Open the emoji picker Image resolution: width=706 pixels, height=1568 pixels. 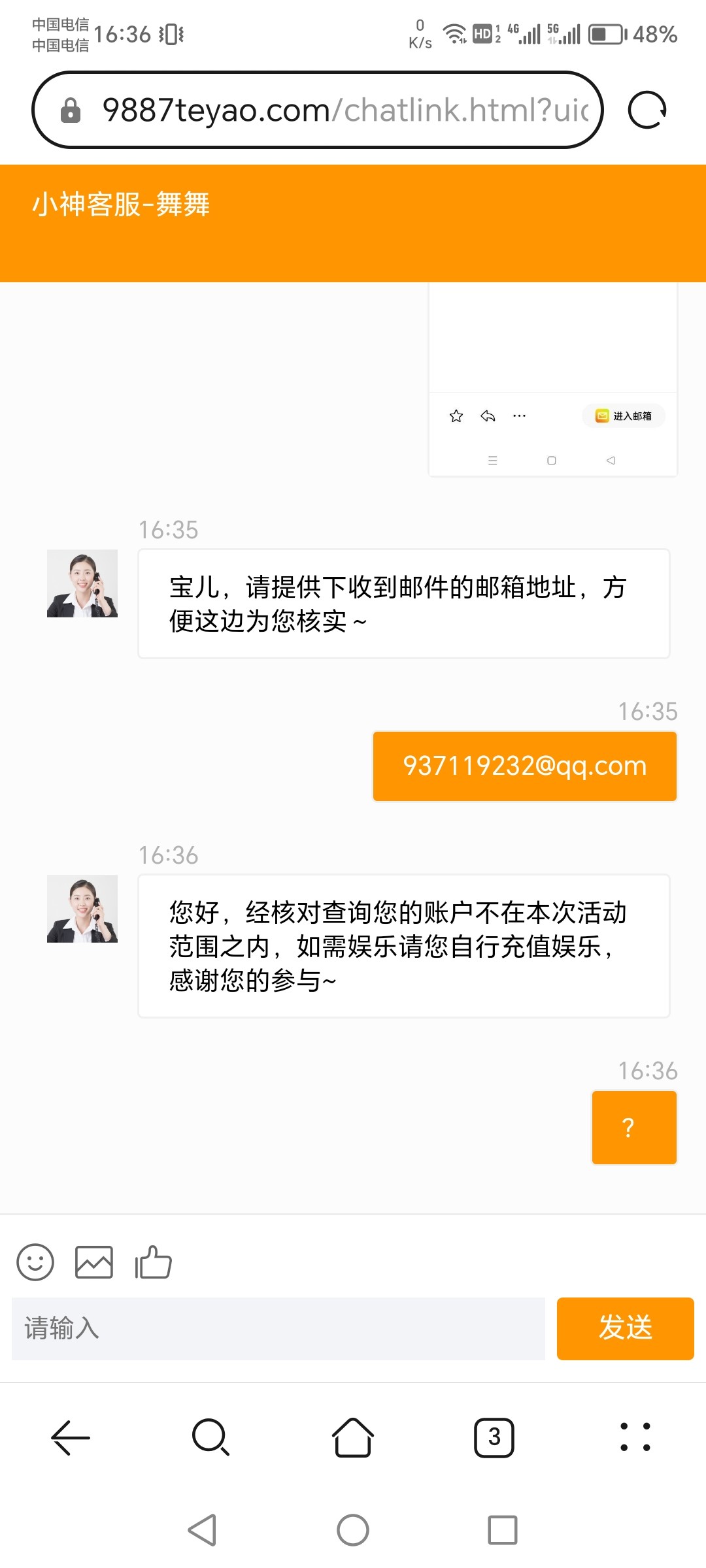tap(36, 1262)
